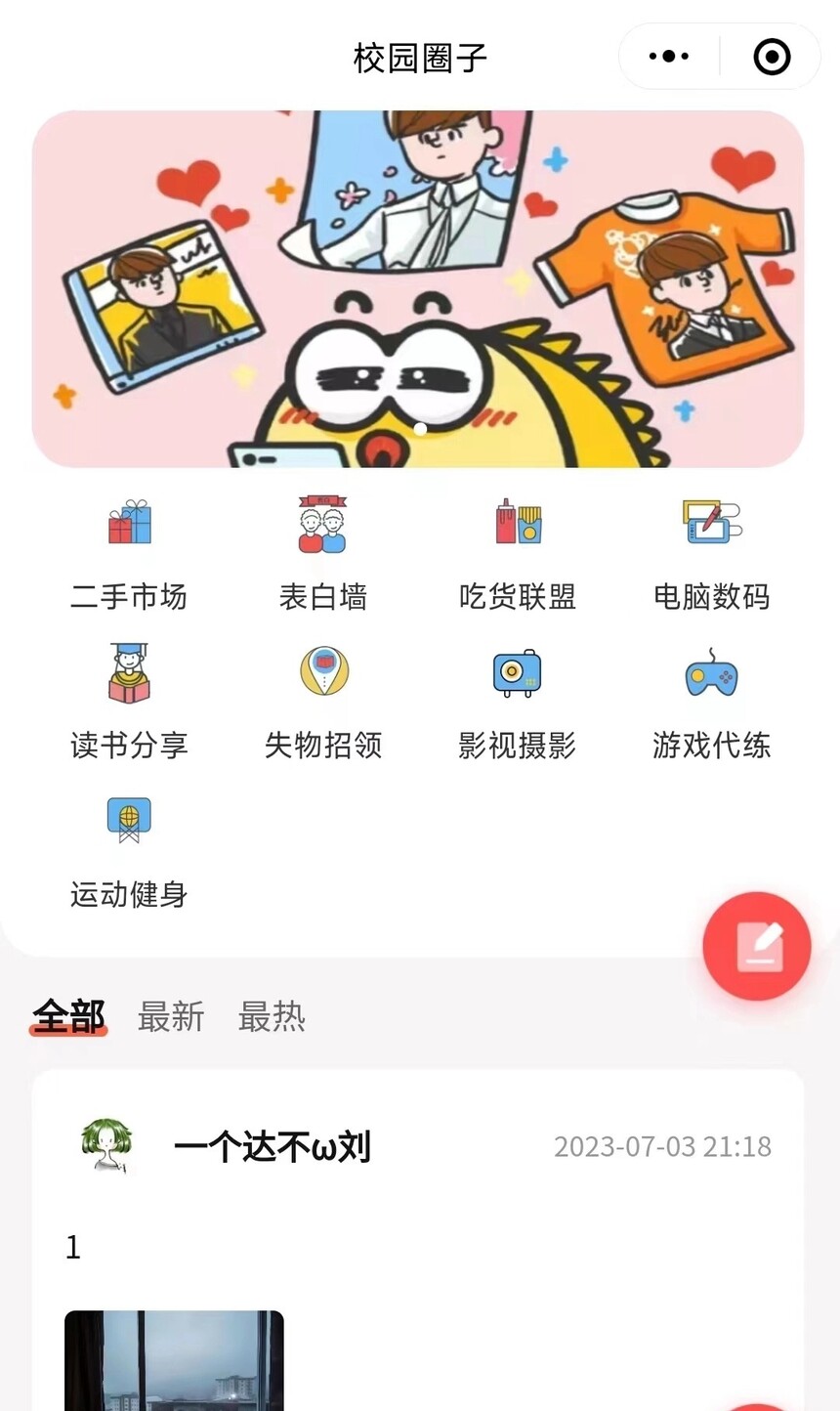
Task: Open the mini program overflow menu
Action: pos(669,57)
